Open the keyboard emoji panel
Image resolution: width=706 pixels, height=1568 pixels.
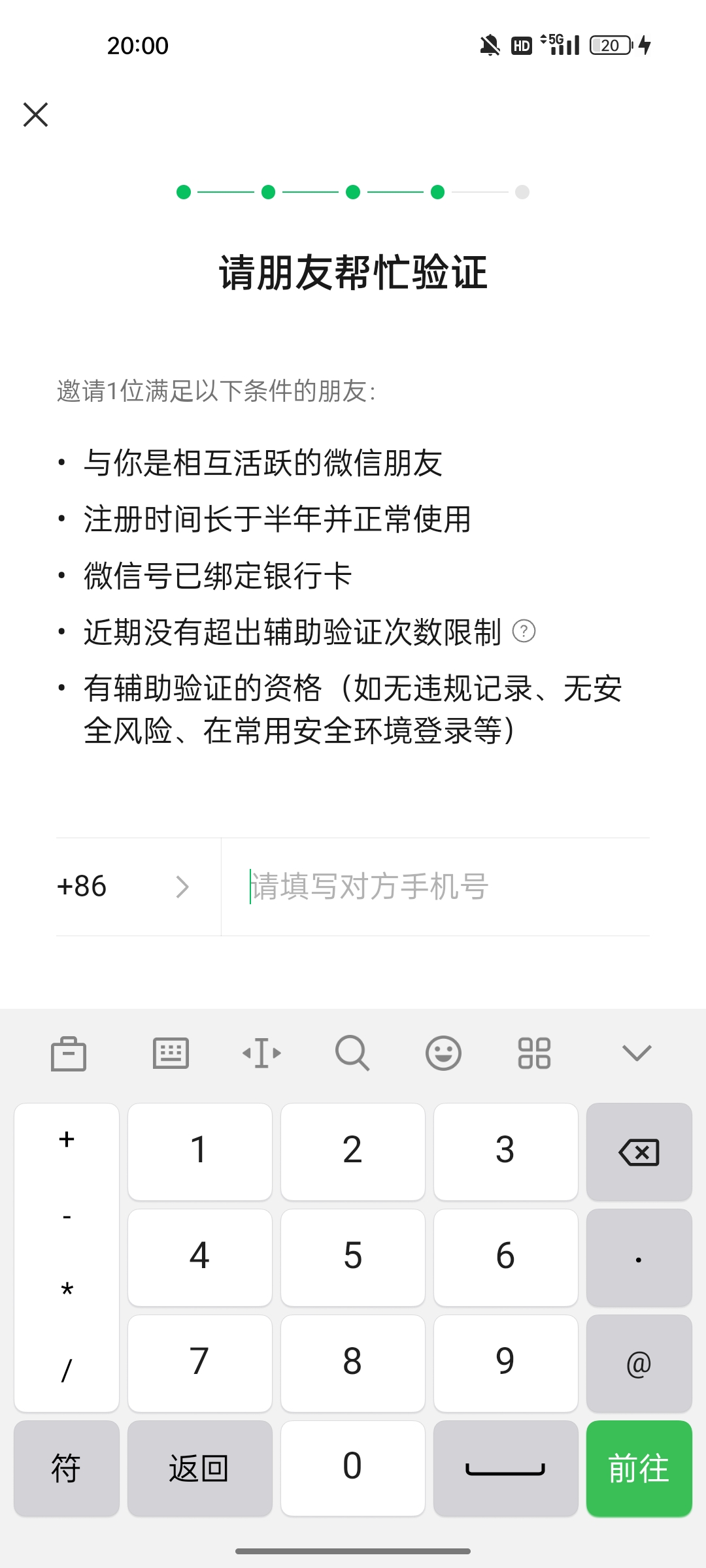pyautogui.click(x=443, y=1053)
